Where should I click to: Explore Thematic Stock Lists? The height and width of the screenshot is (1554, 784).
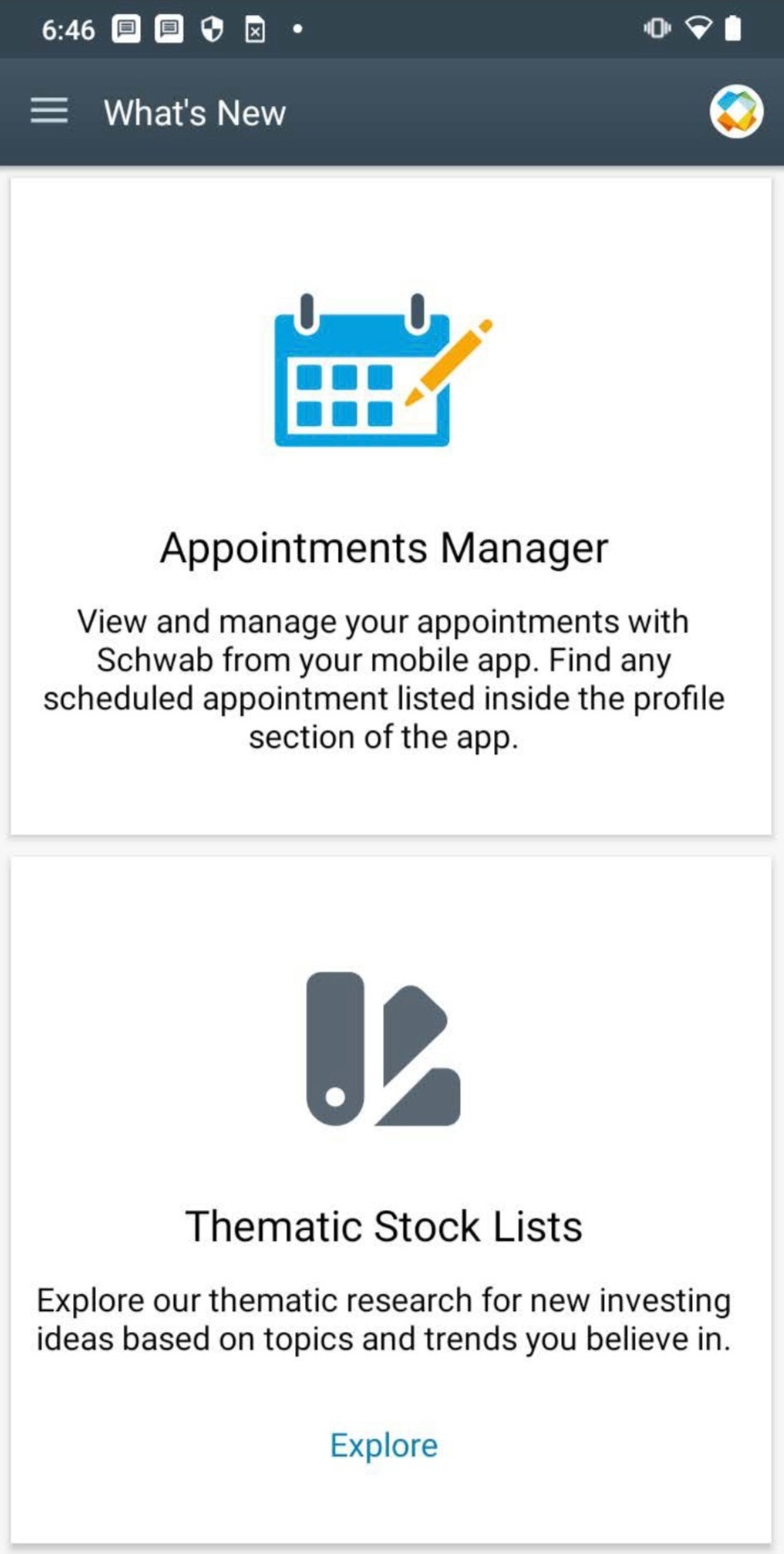[384, 1445]
